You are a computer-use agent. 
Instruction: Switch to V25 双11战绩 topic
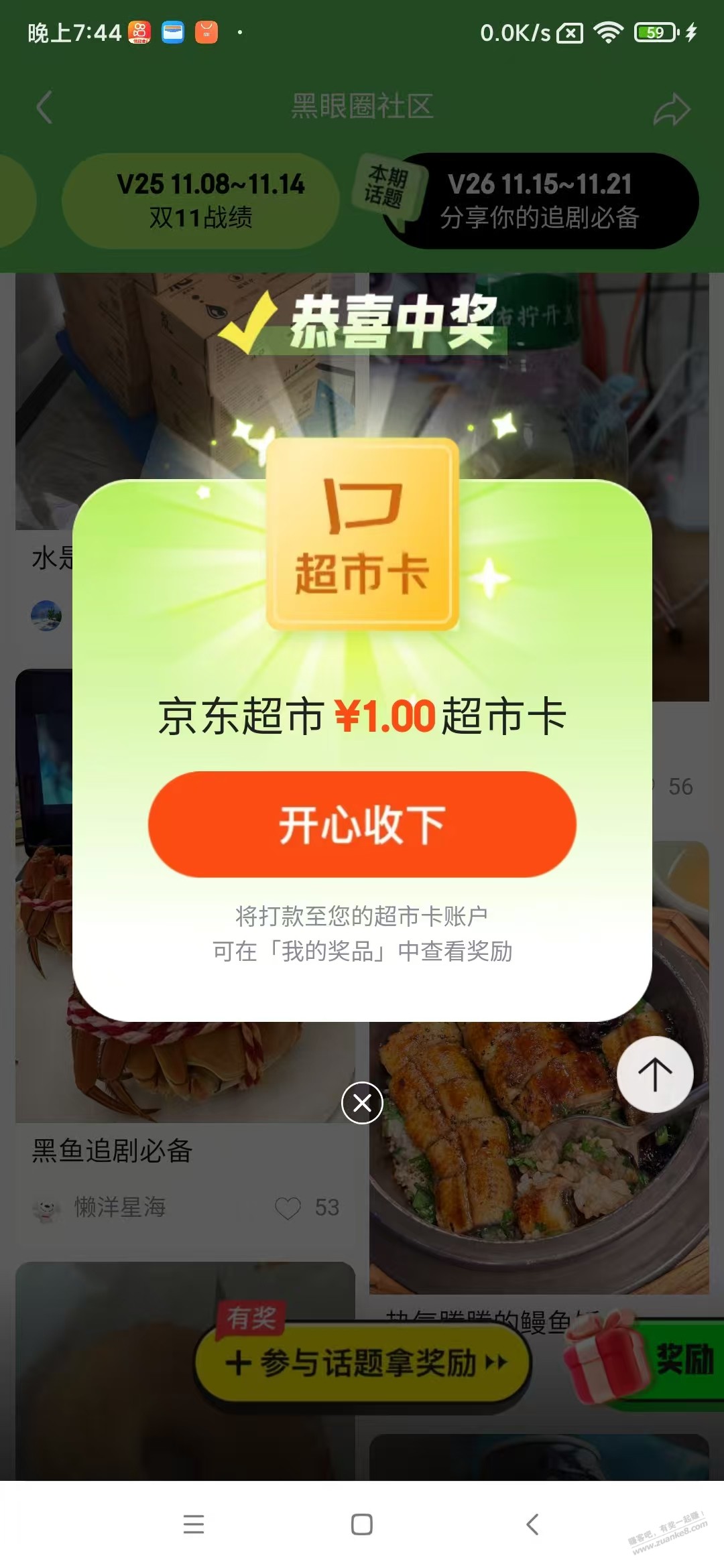pyautogui.click(x=201, y=200)
